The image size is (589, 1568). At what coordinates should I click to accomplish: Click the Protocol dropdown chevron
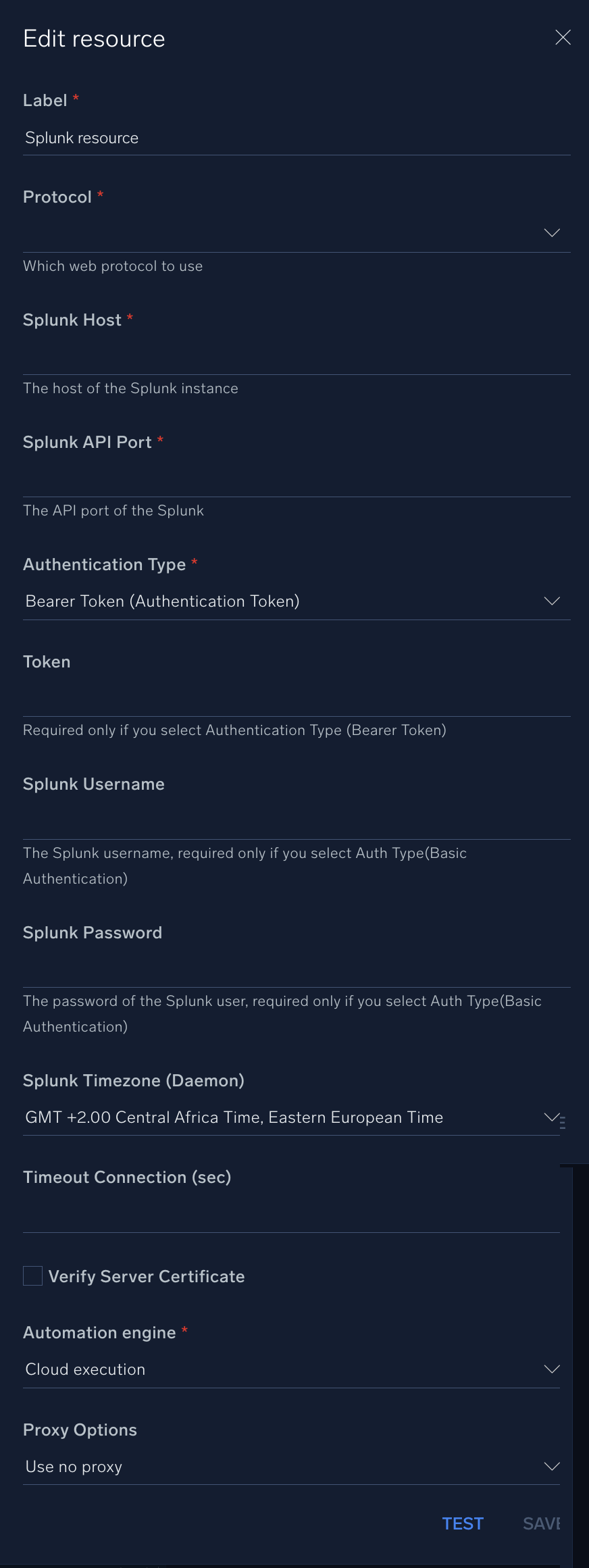pos(551,232)
